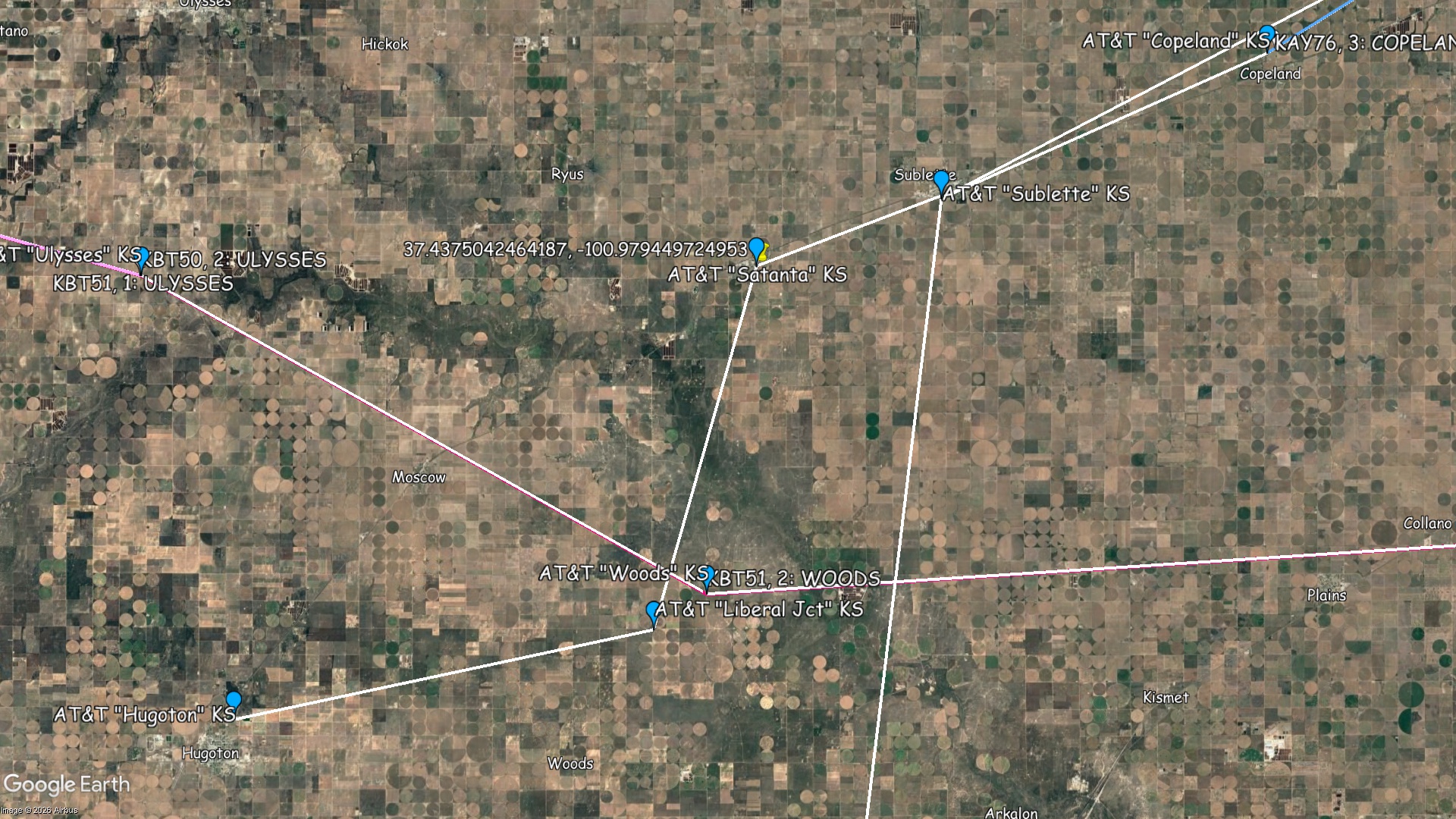Tap the AT&T "Copeland" KS pin
The width and height of the screenshot is (1456, 819).
tap(1266, 35)
